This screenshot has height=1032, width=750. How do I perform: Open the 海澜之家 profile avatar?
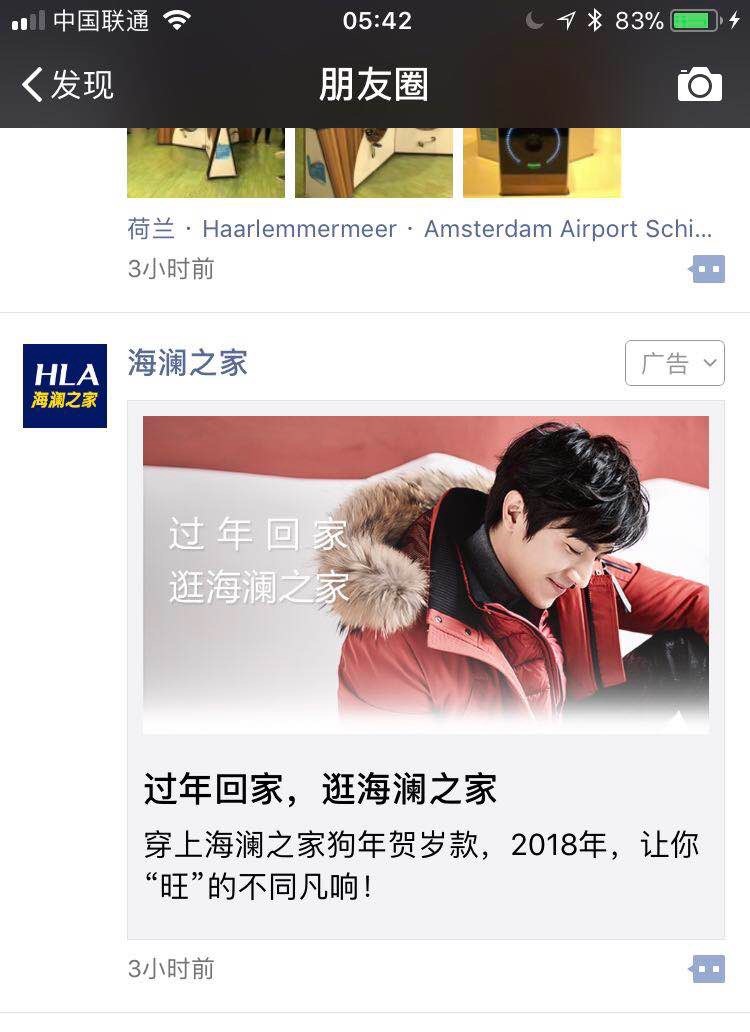point(65,386)
